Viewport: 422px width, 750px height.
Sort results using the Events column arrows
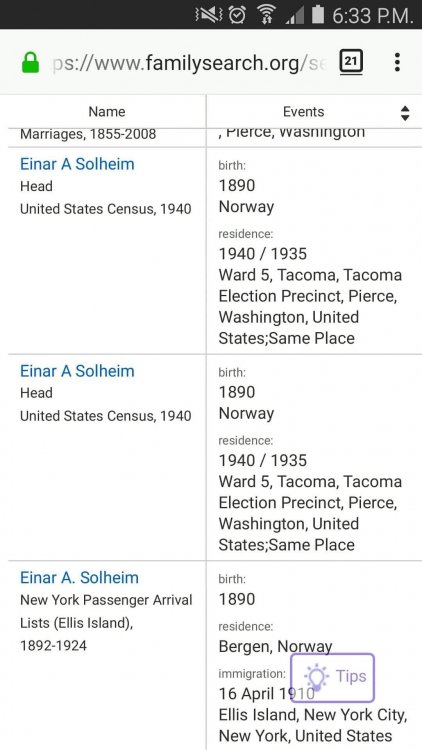point(405,113)
